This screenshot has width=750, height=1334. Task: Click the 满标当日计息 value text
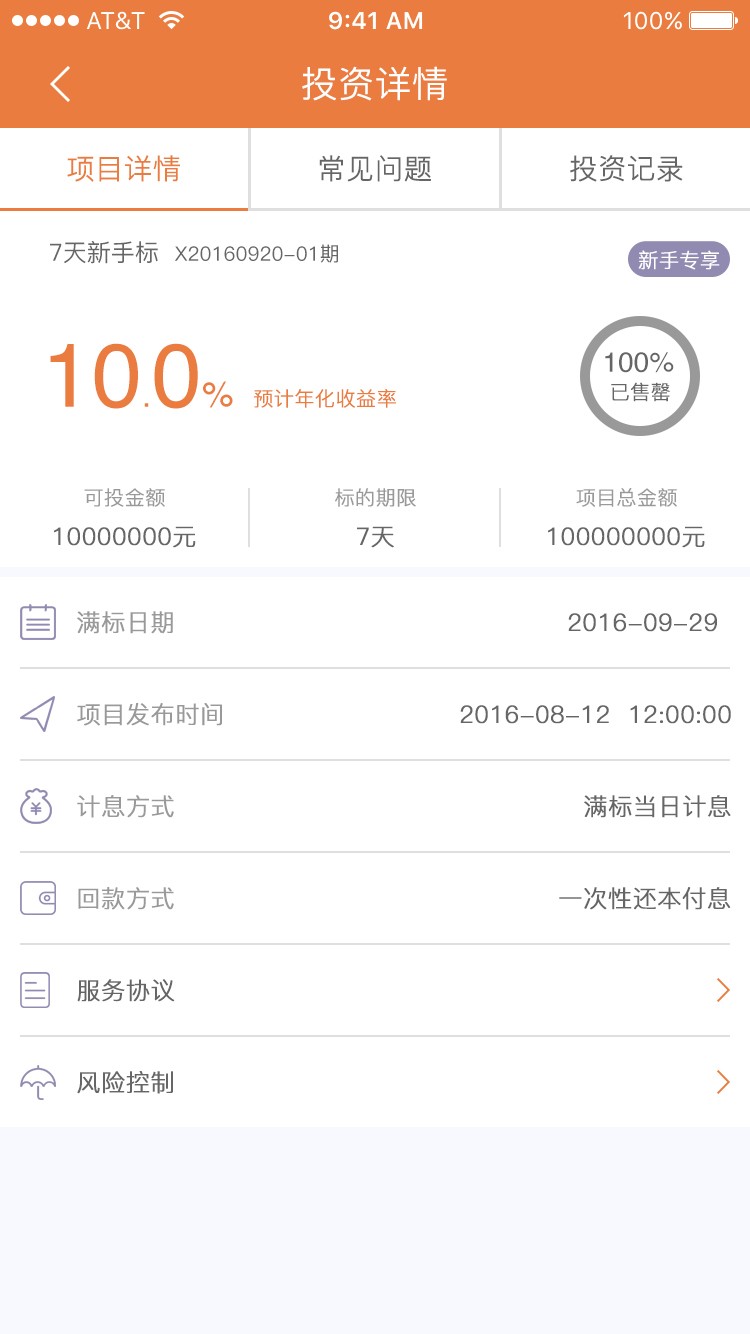pyautogui.click(x=657, y=805)
